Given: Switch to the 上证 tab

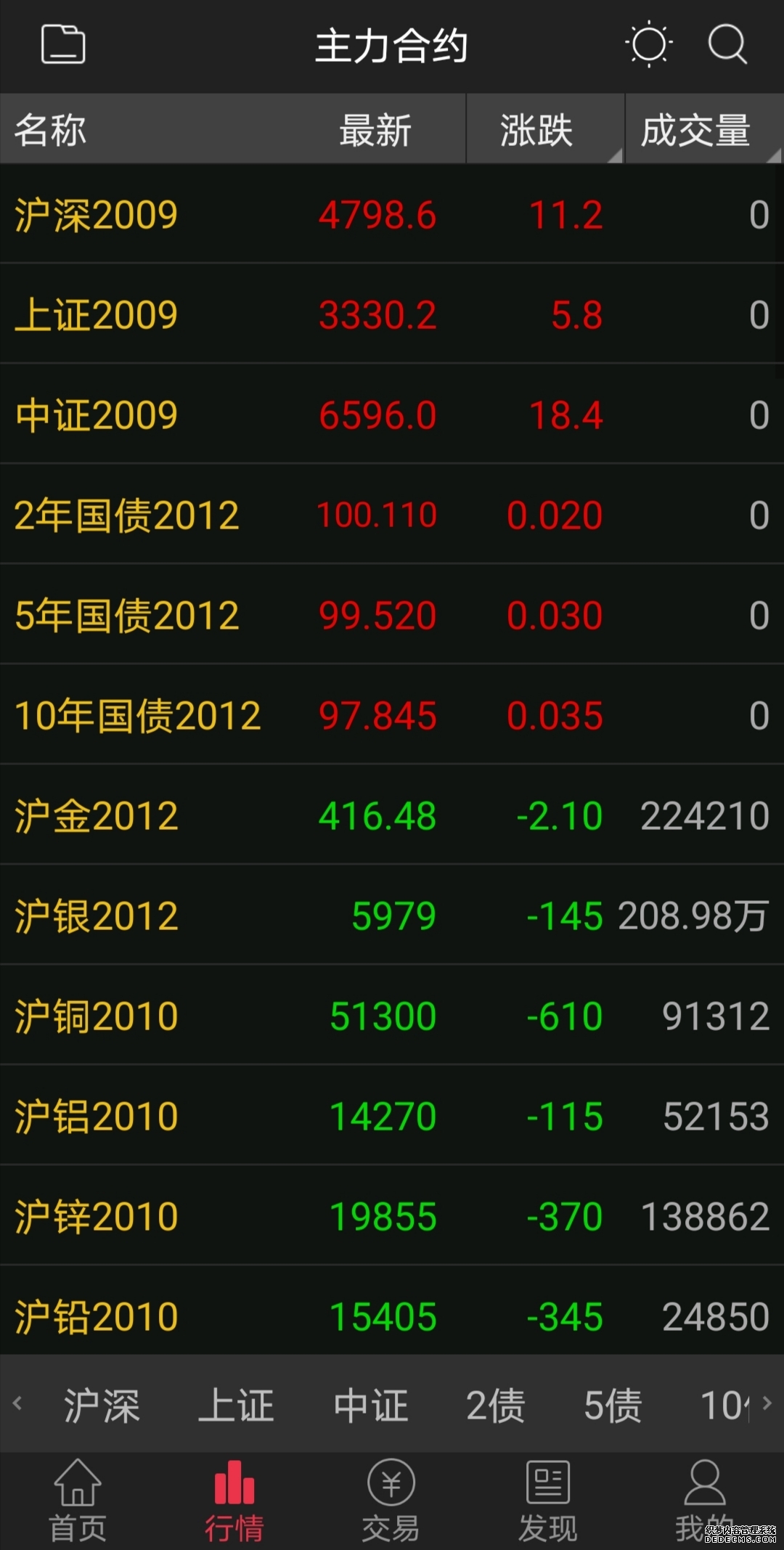Looking at the screenshot, I should coord(235,1405).
